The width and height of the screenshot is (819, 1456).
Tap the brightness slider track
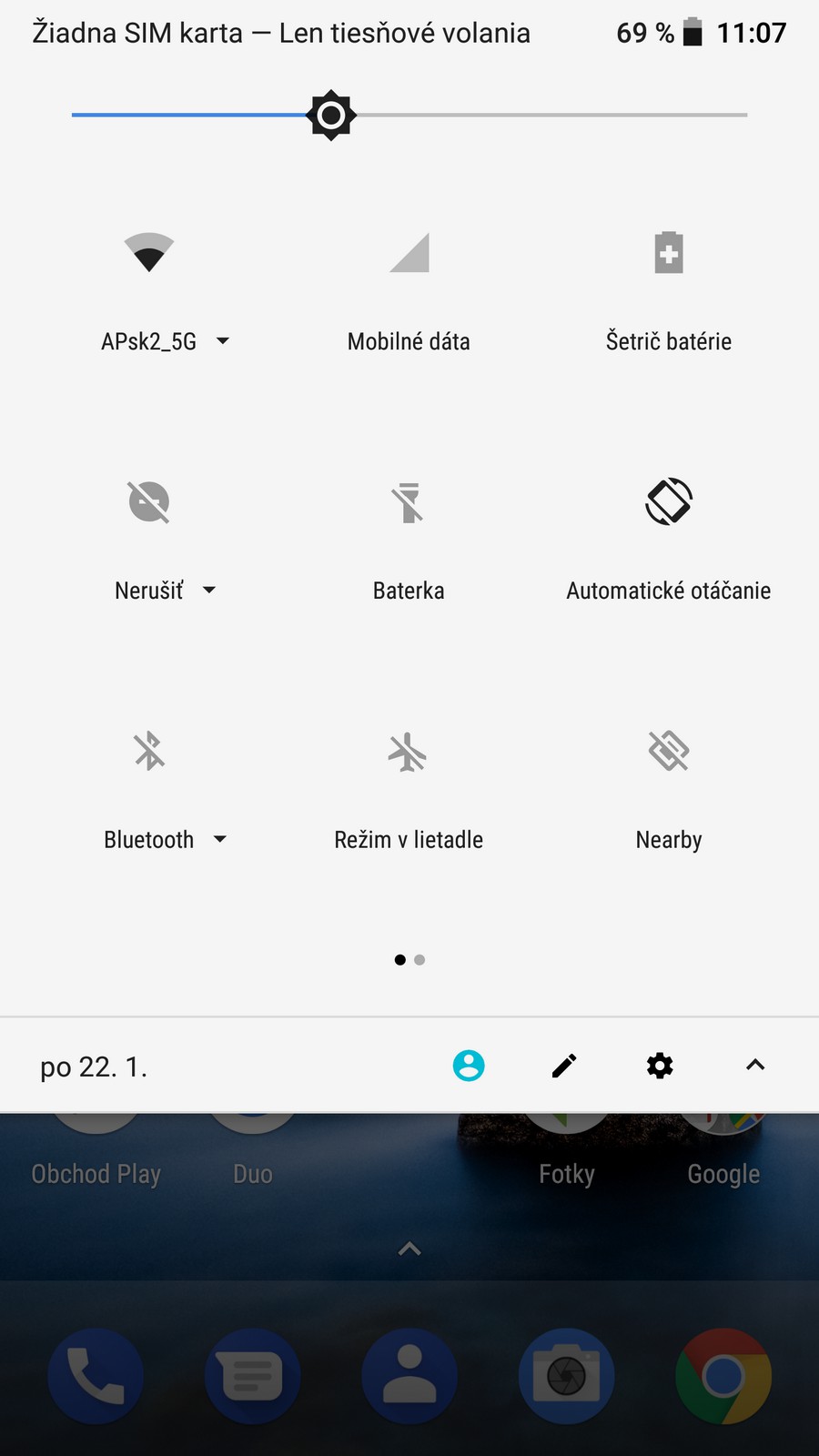pos(546,116)
